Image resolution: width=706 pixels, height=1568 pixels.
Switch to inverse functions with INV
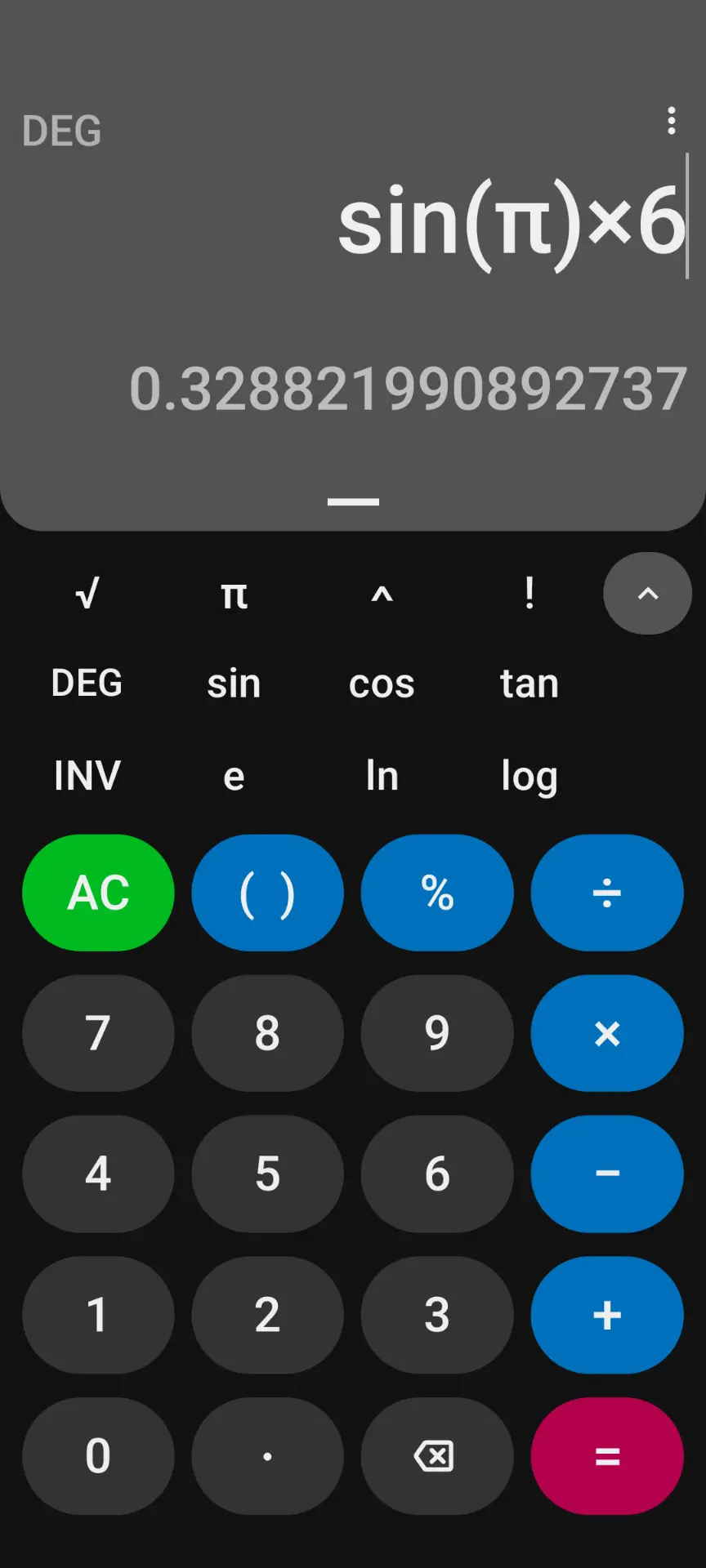pyautogui.click(x=87, y=775)
